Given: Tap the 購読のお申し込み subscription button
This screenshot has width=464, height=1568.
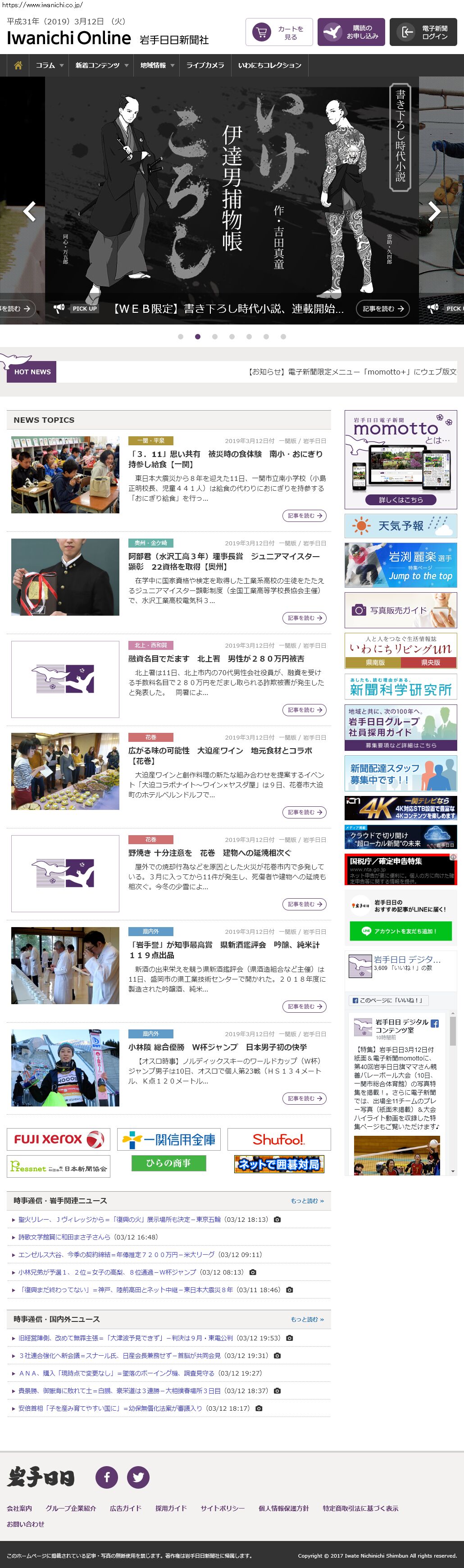Looking at the screenshot, I should [x=350, y=32].
